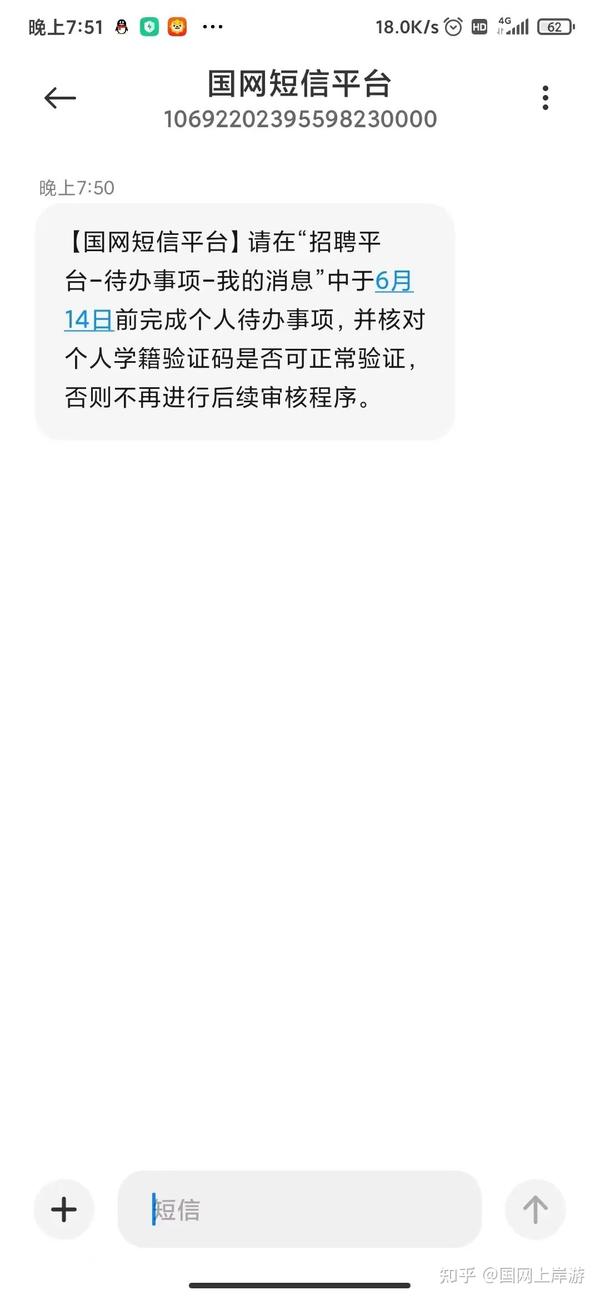The height and width of the screenshot is (1300, 600).
Task: Open the plus attachment button
Action: (64, 1209)
